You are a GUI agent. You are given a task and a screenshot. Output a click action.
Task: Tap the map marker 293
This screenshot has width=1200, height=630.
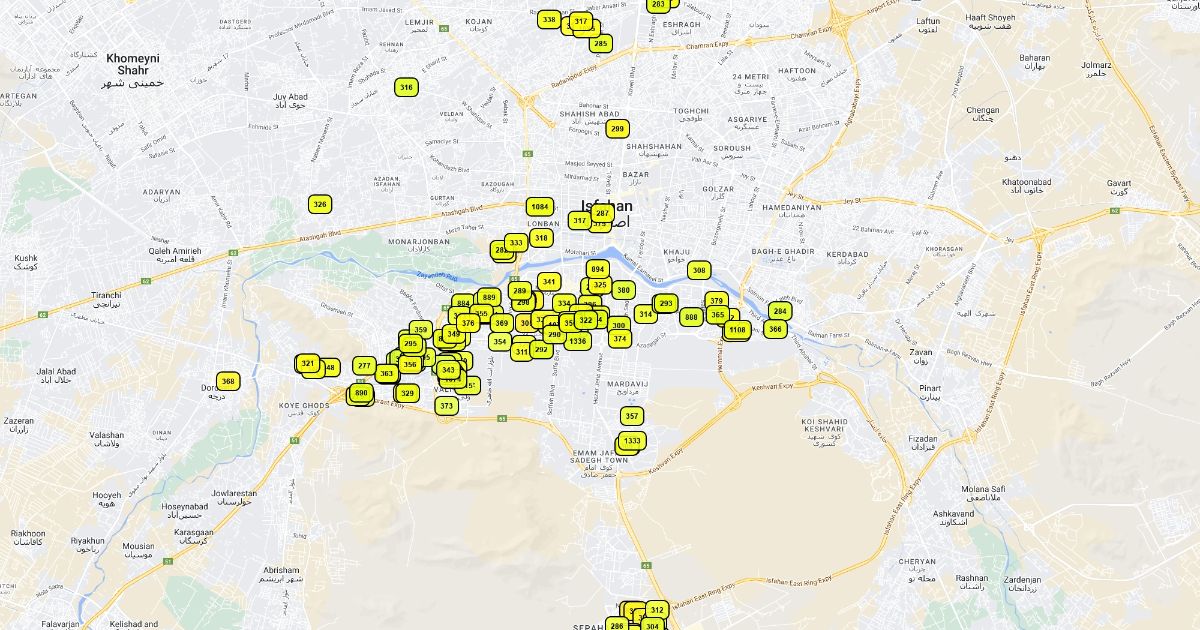click(666, 303)
